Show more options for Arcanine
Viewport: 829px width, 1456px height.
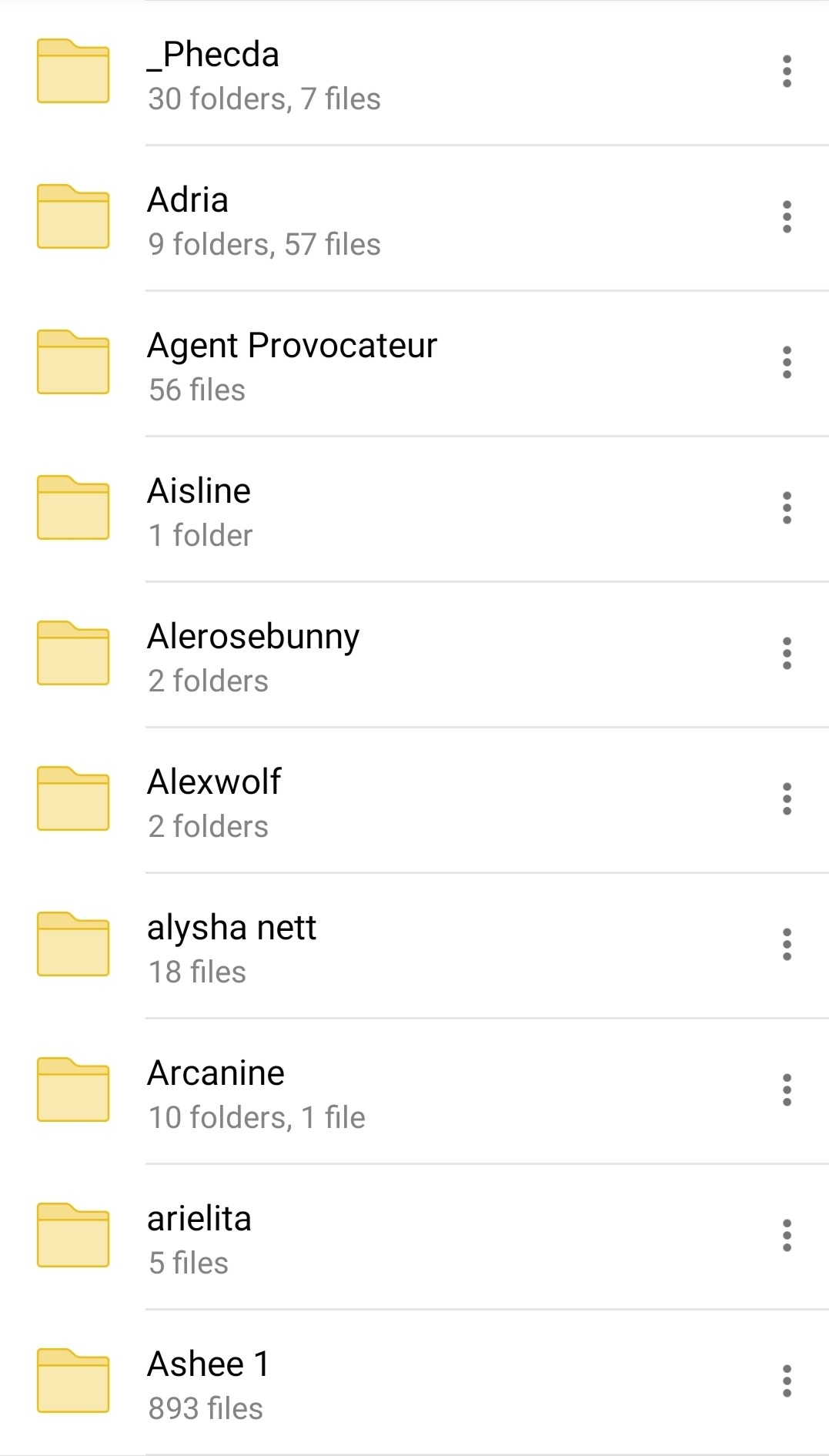point(787,1090)
